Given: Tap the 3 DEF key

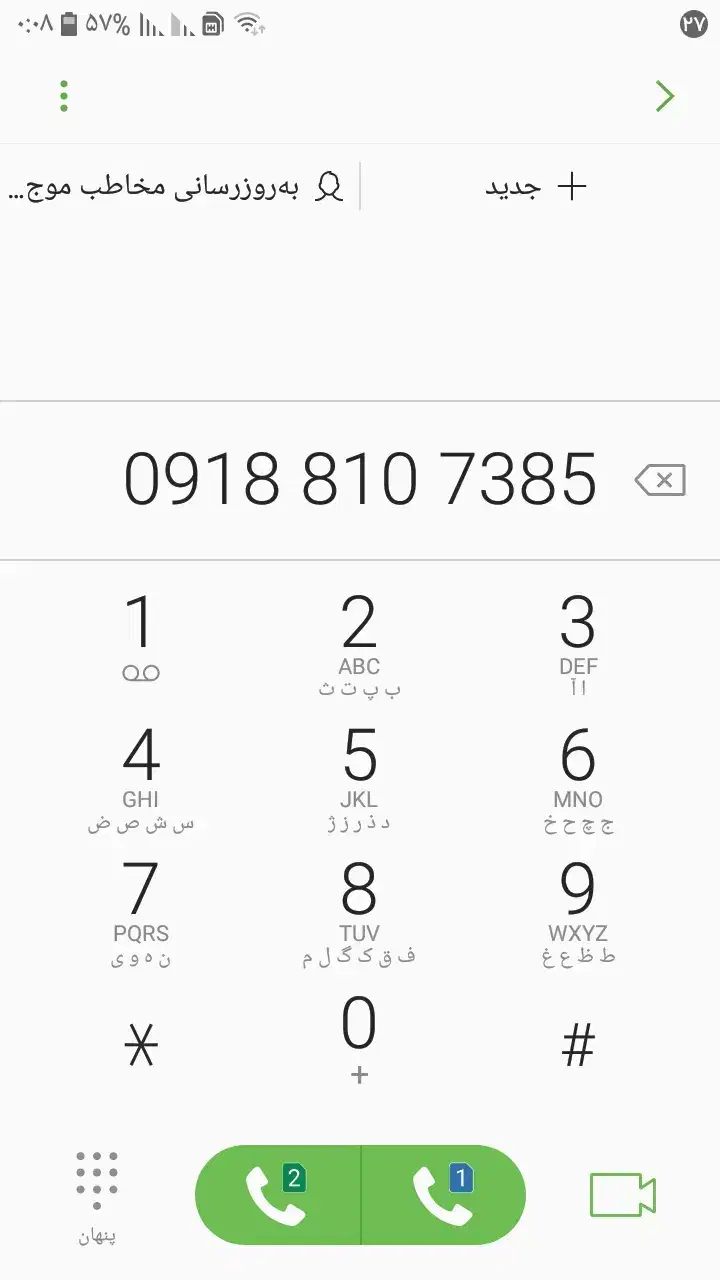Looking at the screenshot, I should point(578,641).
